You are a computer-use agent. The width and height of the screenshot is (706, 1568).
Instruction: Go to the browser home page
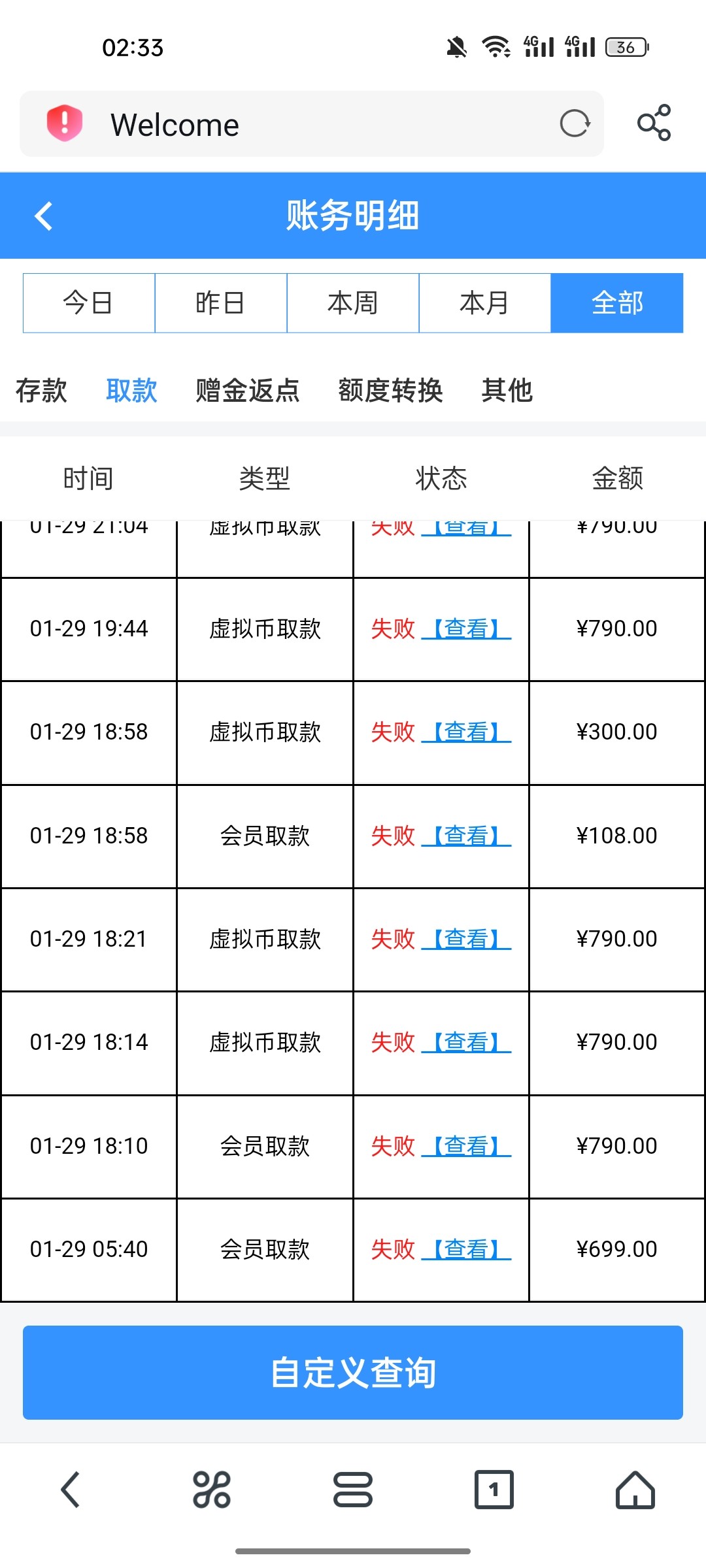635,1490
